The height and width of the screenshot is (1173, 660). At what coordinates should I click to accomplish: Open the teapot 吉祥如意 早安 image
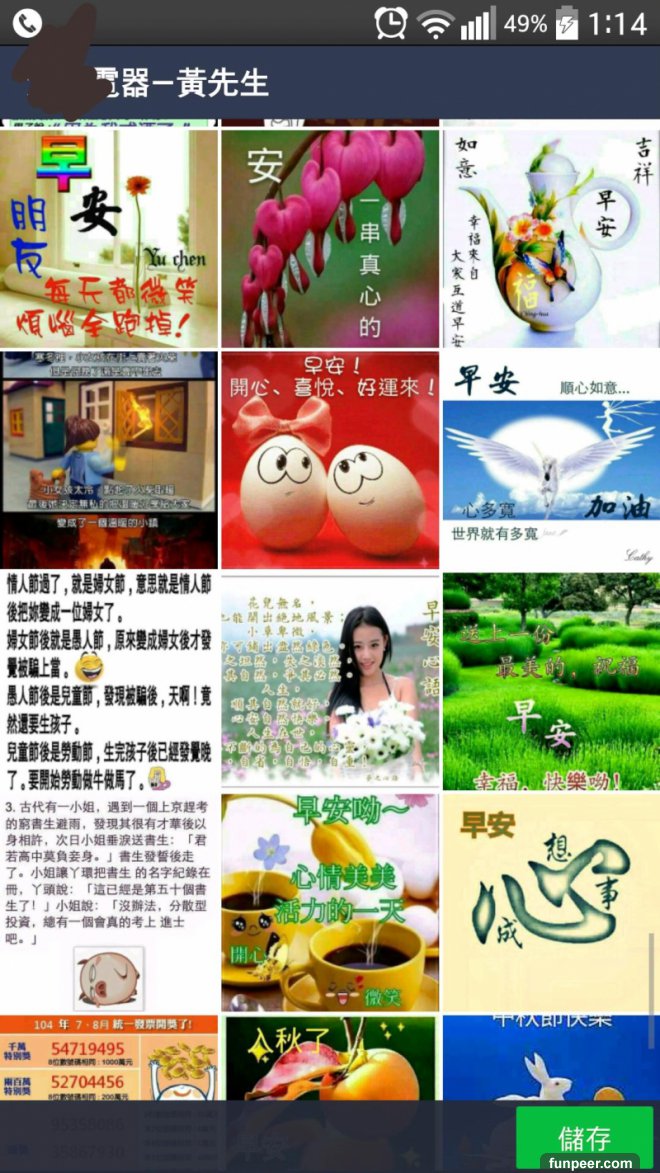(x=551, y=238)
